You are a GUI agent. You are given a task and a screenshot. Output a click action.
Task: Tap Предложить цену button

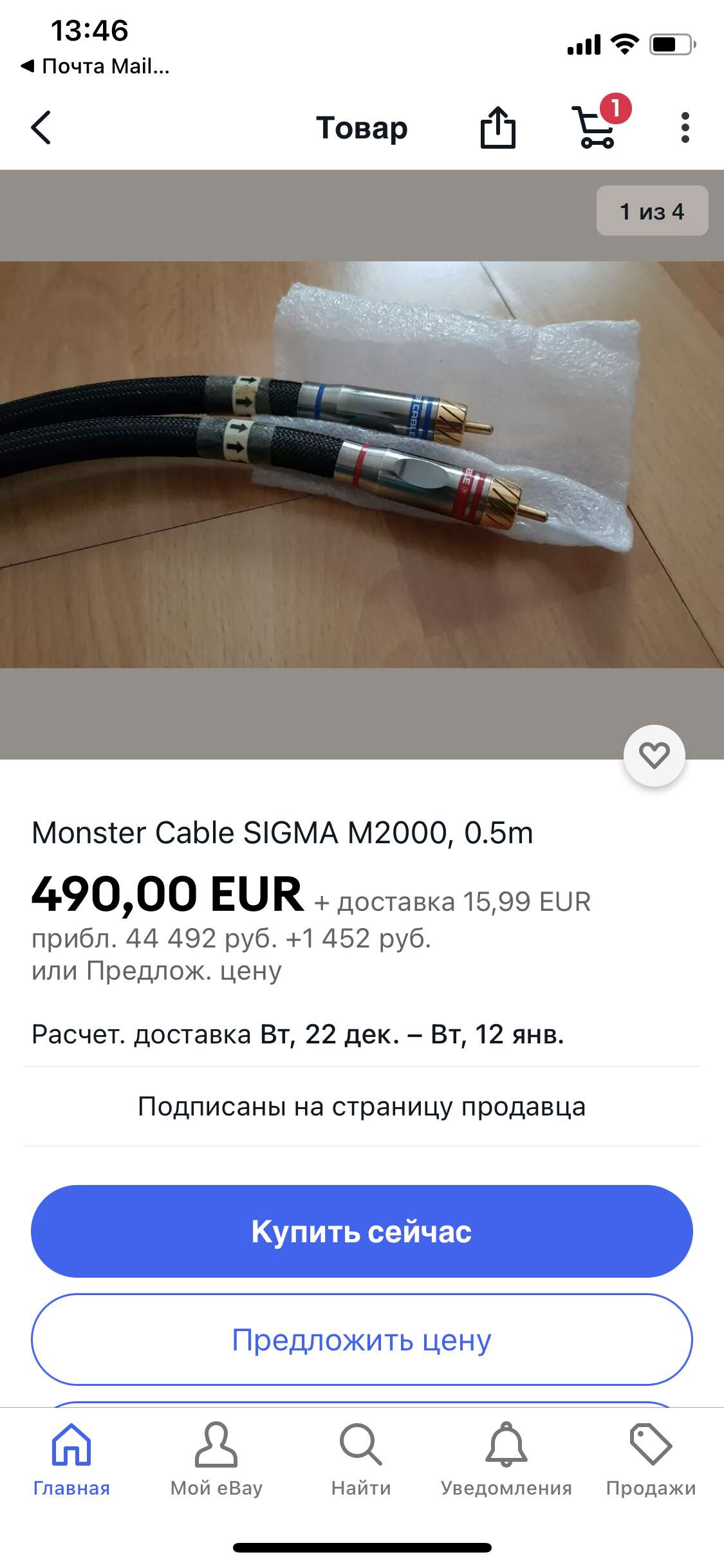click(362, 1339)
